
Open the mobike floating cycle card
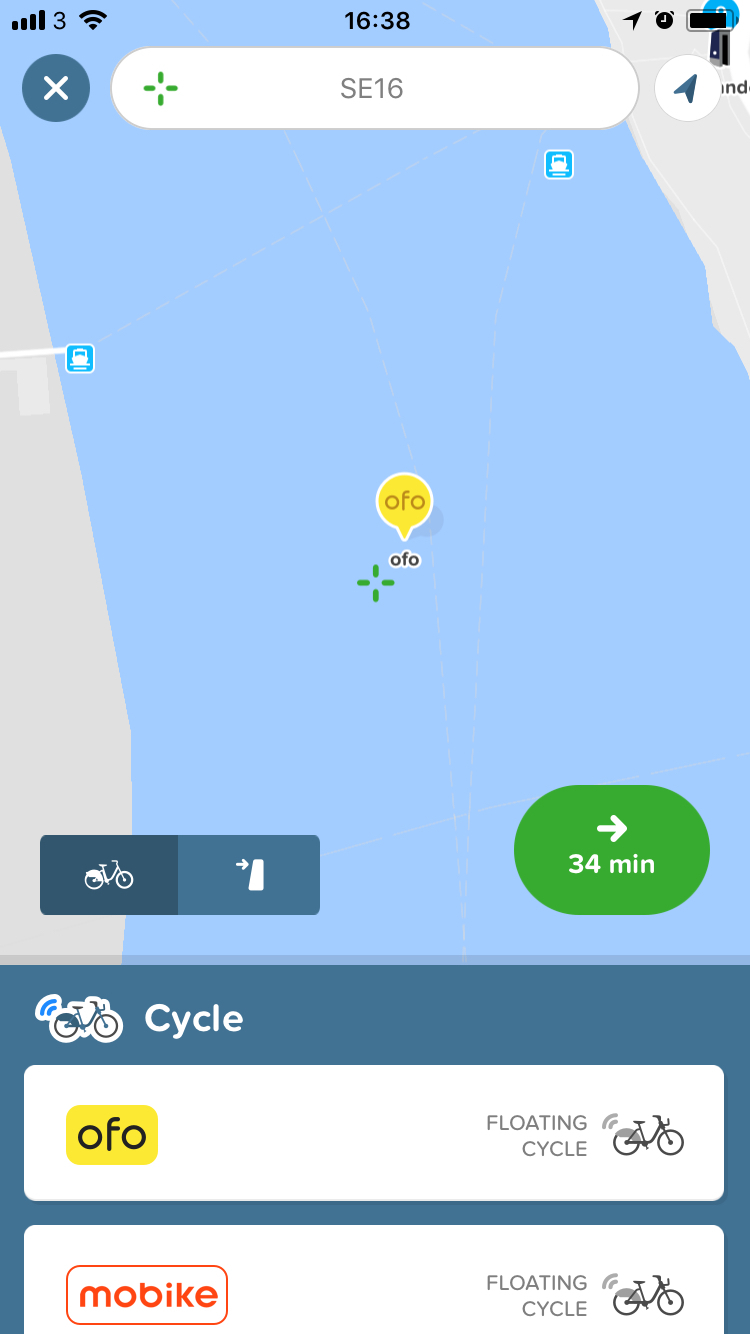374,1280
